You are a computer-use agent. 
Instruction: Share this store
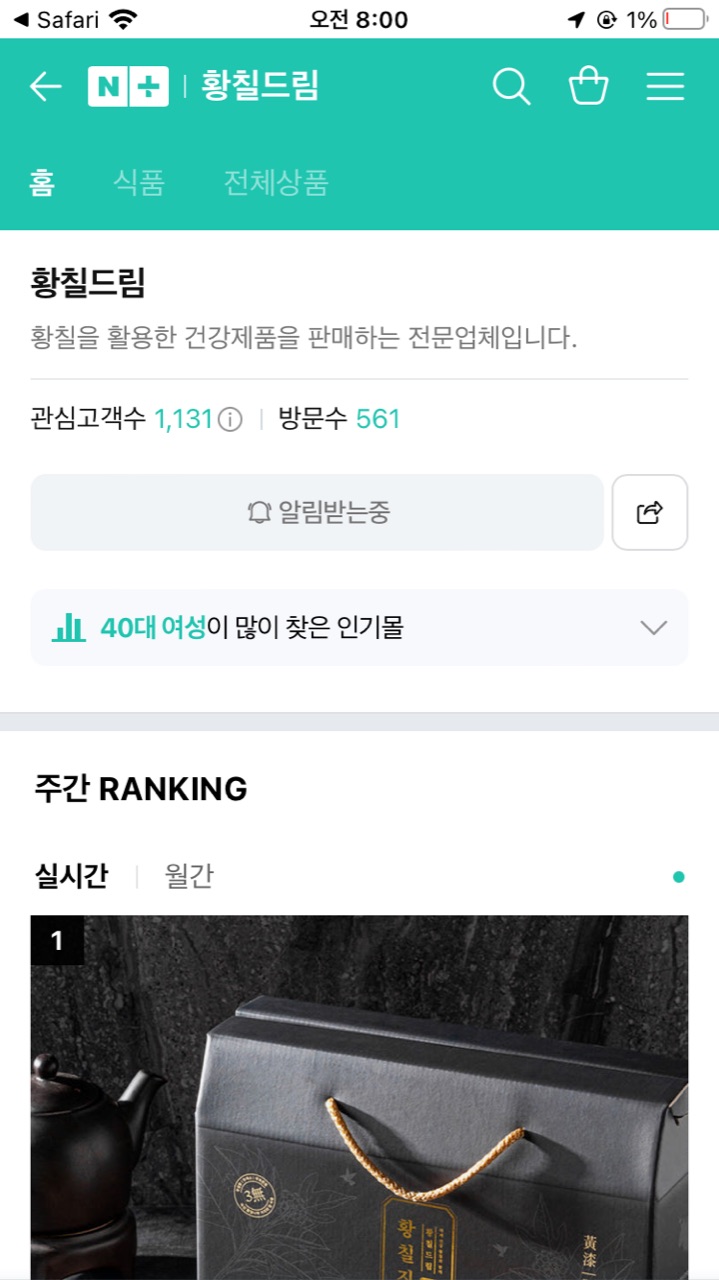point(650,513)
